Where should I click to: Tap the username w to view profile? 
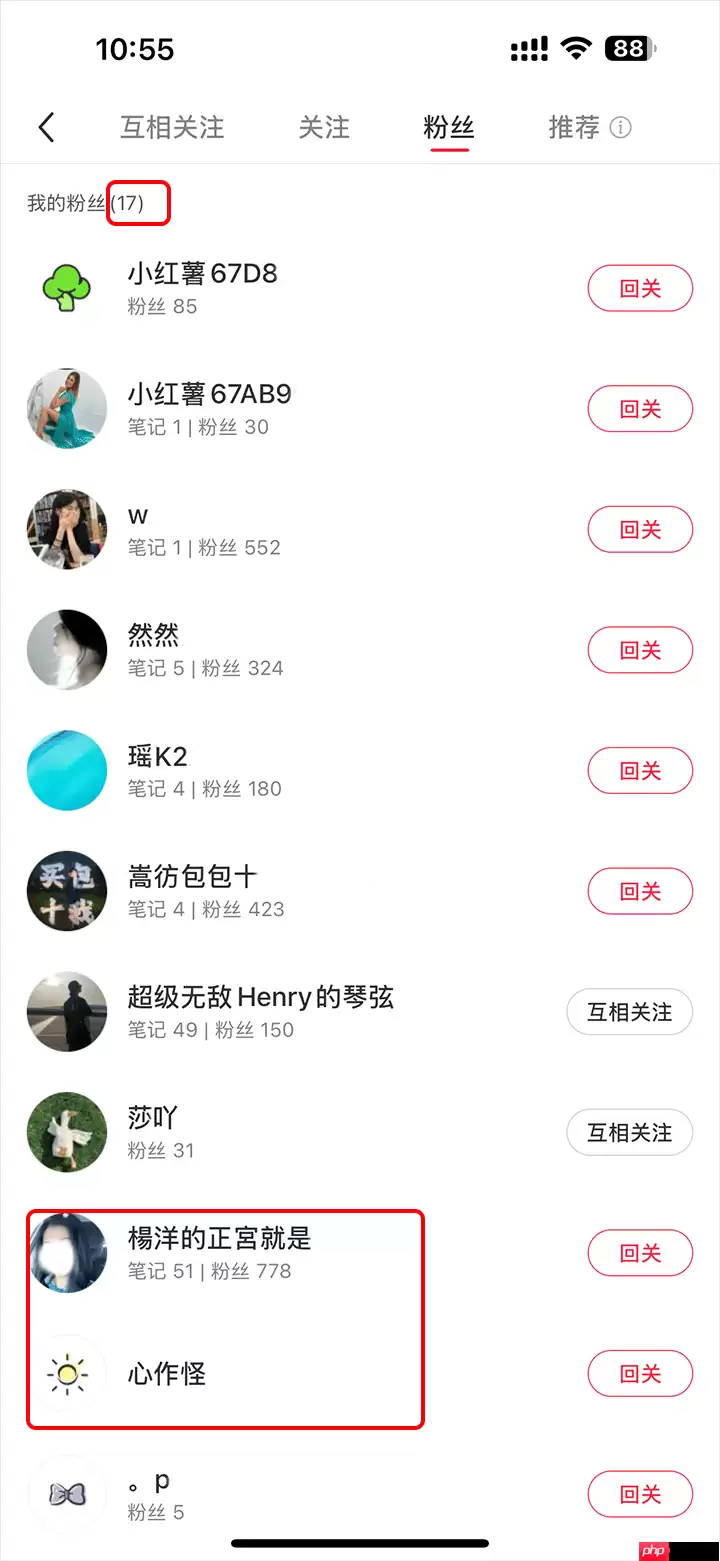point(138,514)
